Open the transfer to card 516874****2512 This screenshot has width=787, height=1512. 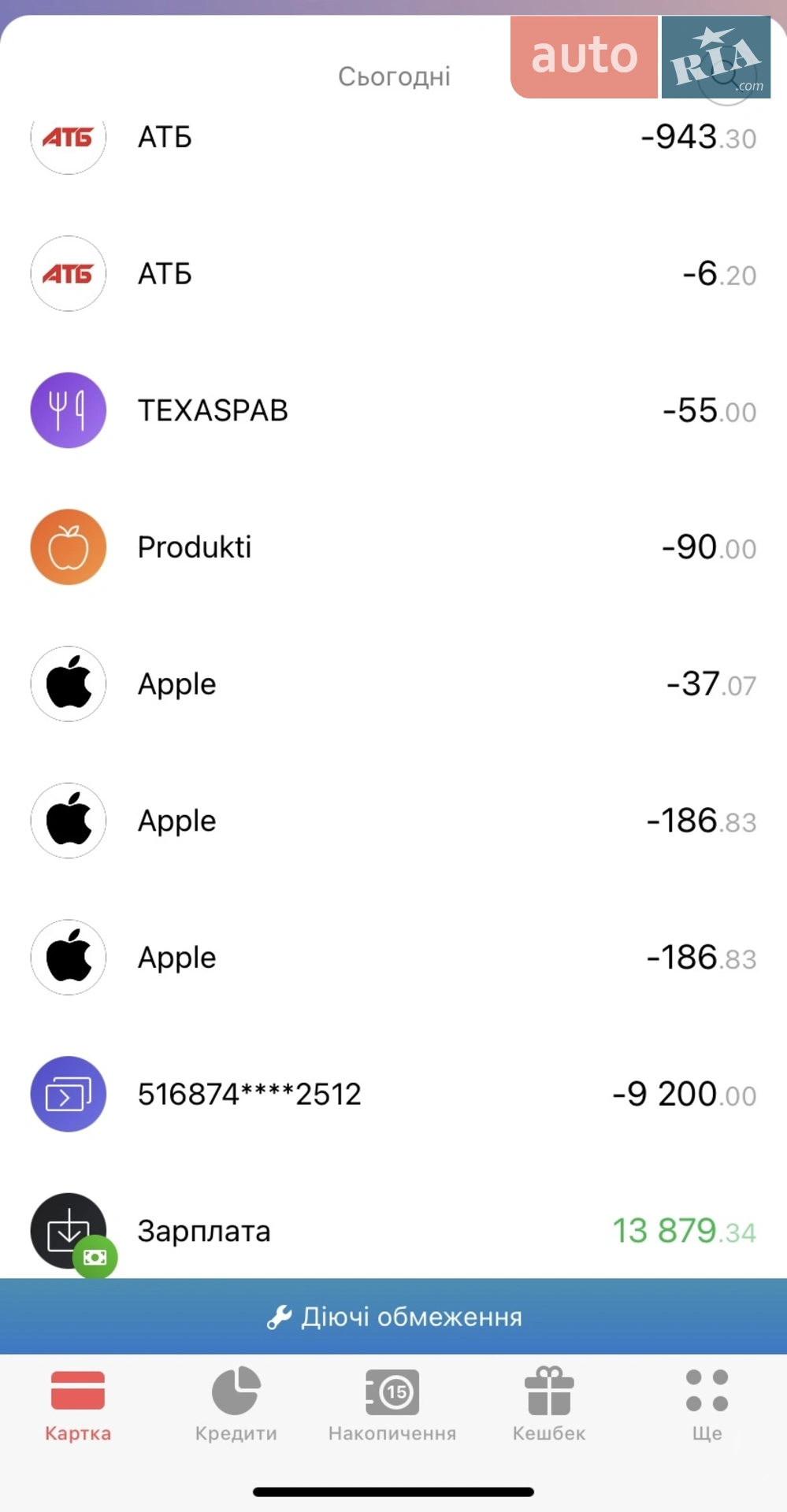coord(393,1094)
